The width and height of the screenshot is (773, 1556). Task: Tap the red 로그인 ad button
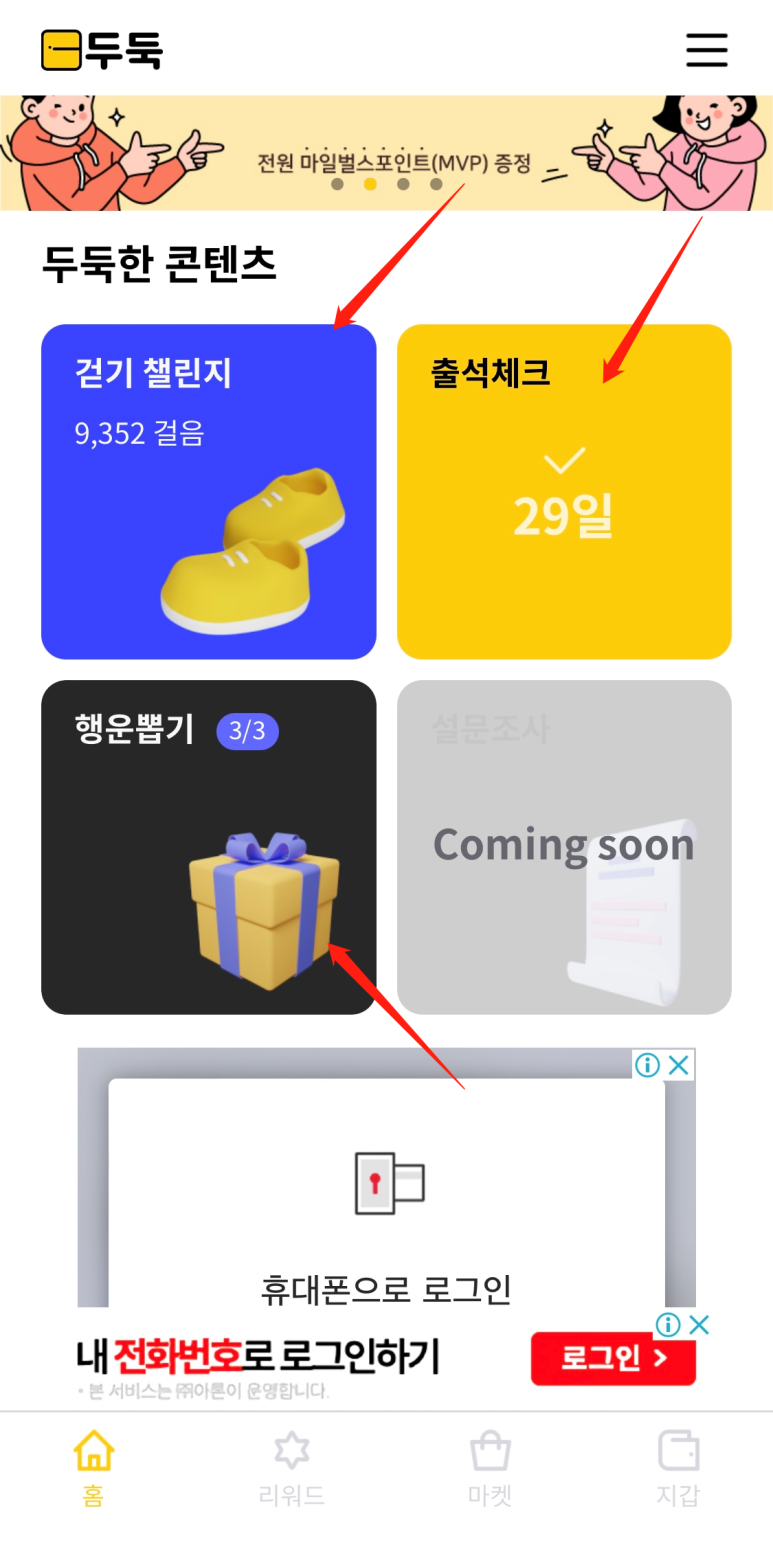click(x=612, y=1358)
